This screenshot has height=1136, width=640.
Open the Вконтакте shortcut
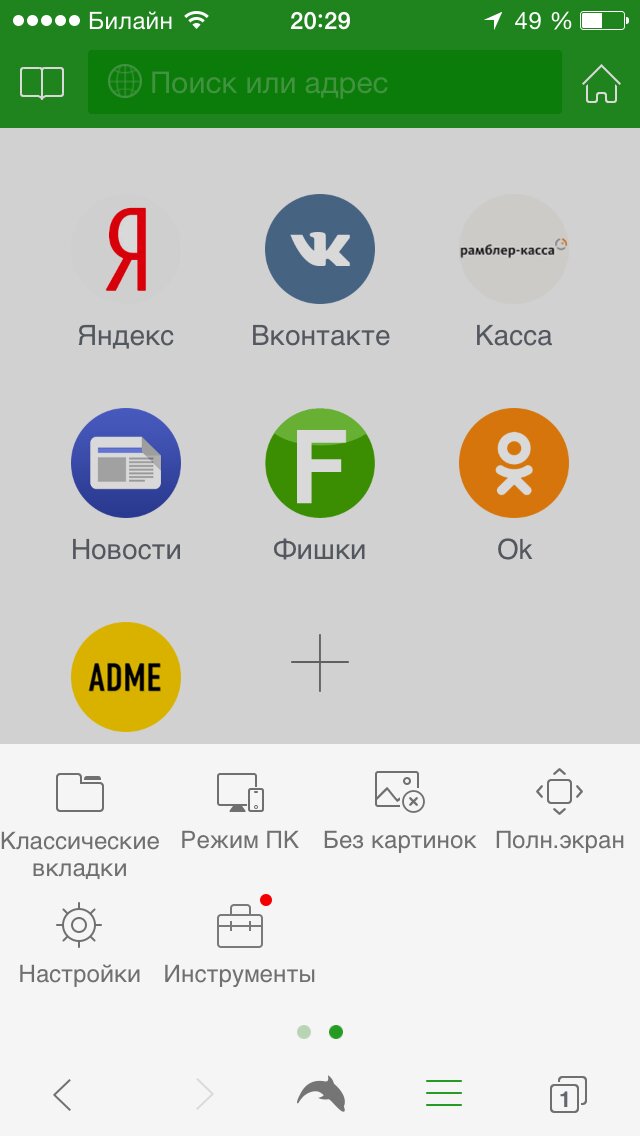[x=320, y=249]
